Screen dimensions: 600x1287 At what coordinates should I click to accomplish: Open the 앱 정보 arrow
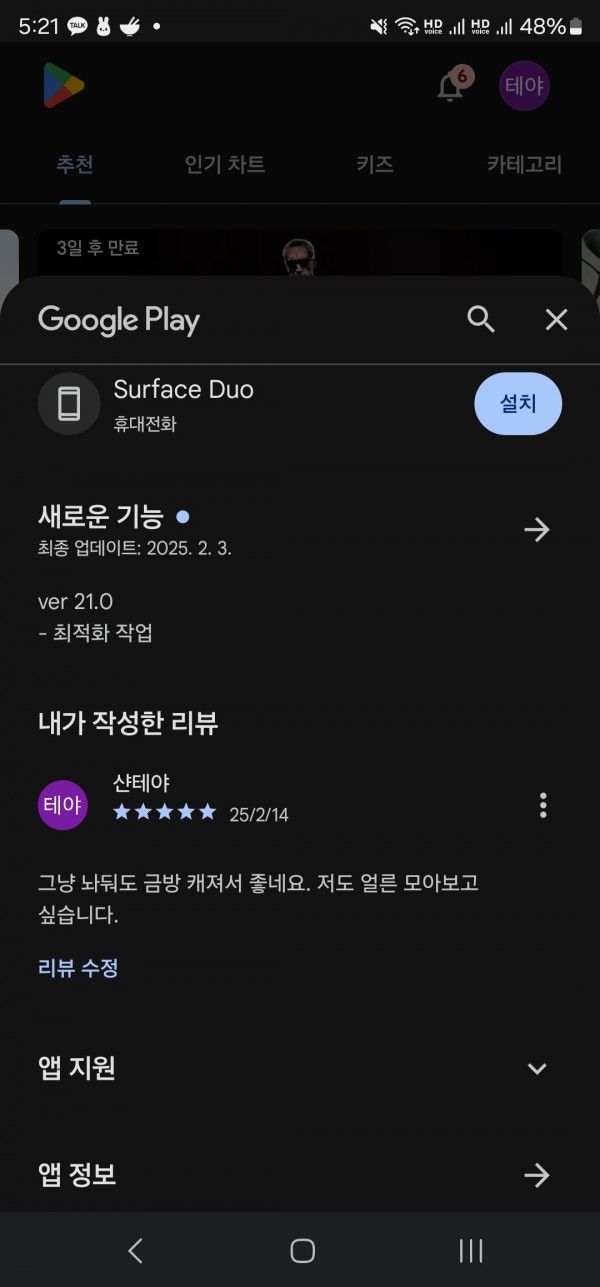(x=537, y=1175)
